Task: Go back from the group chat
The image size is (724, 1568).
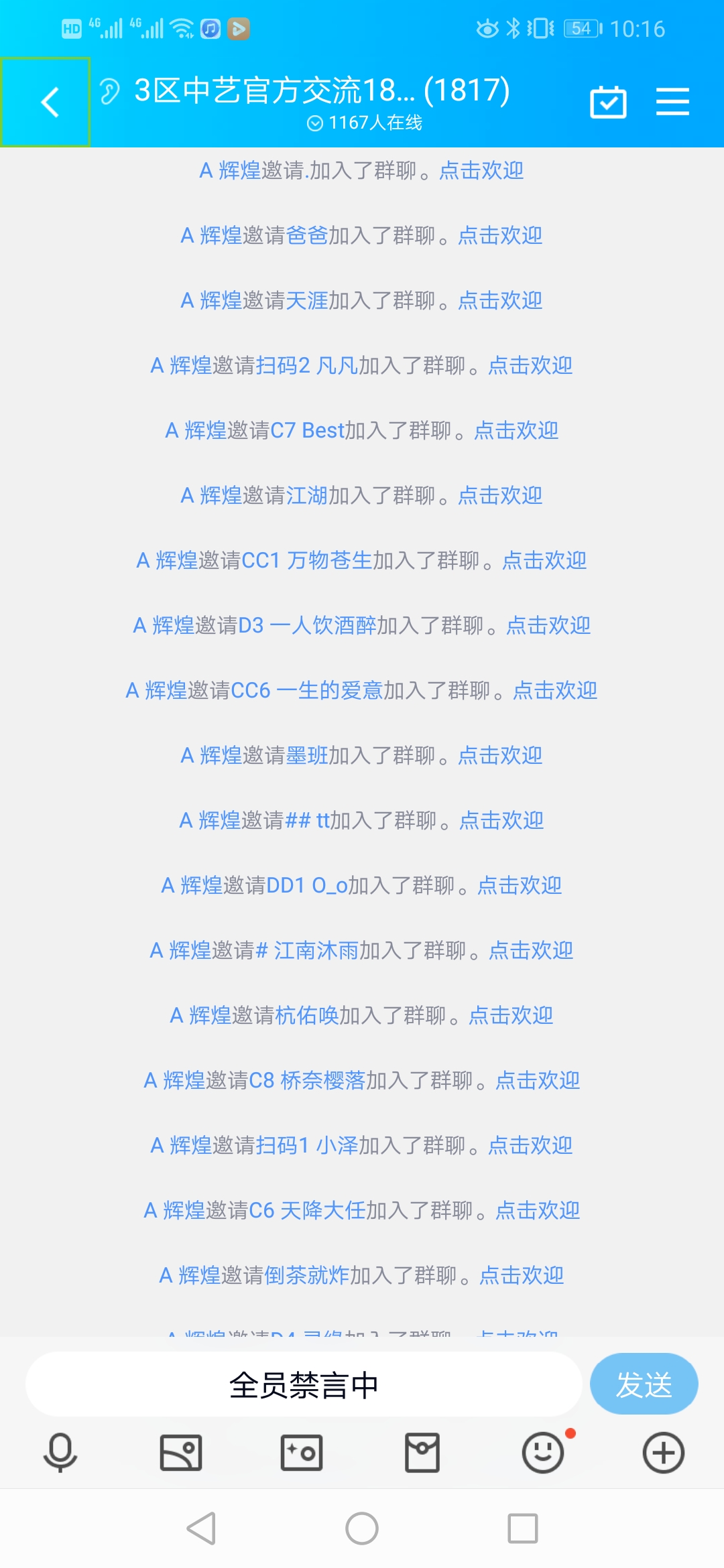Action: 46,102
